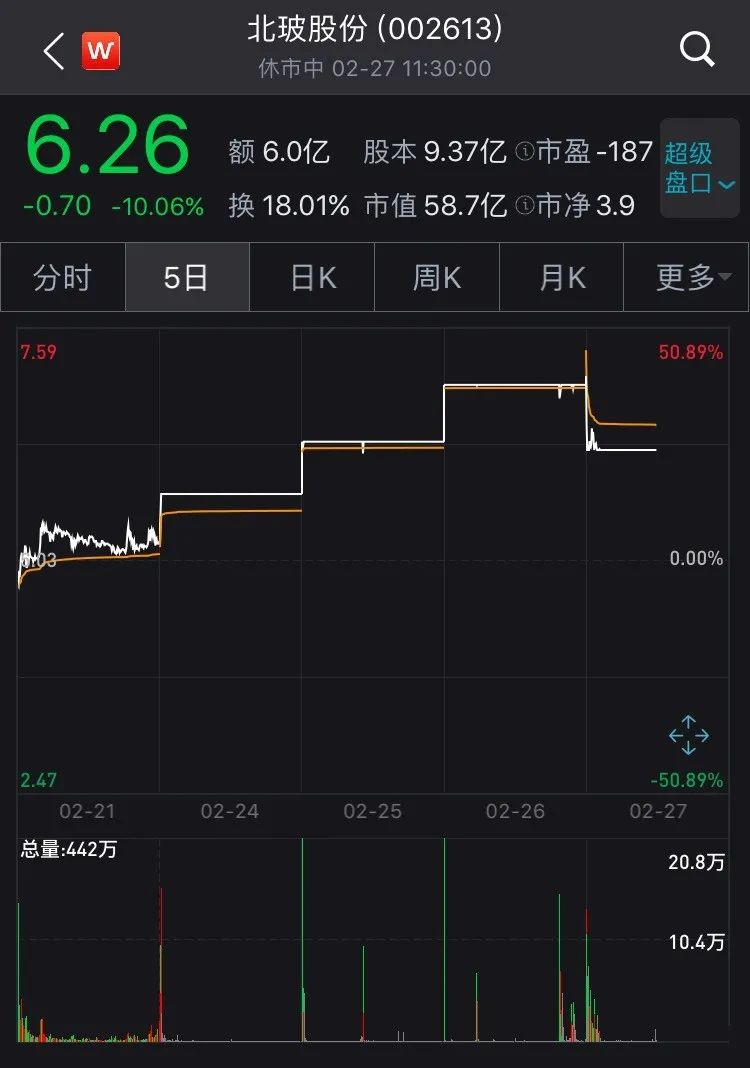Open the stock search magnifier
This screenshot has width=750, height=1068.
[x=696, y=49]
